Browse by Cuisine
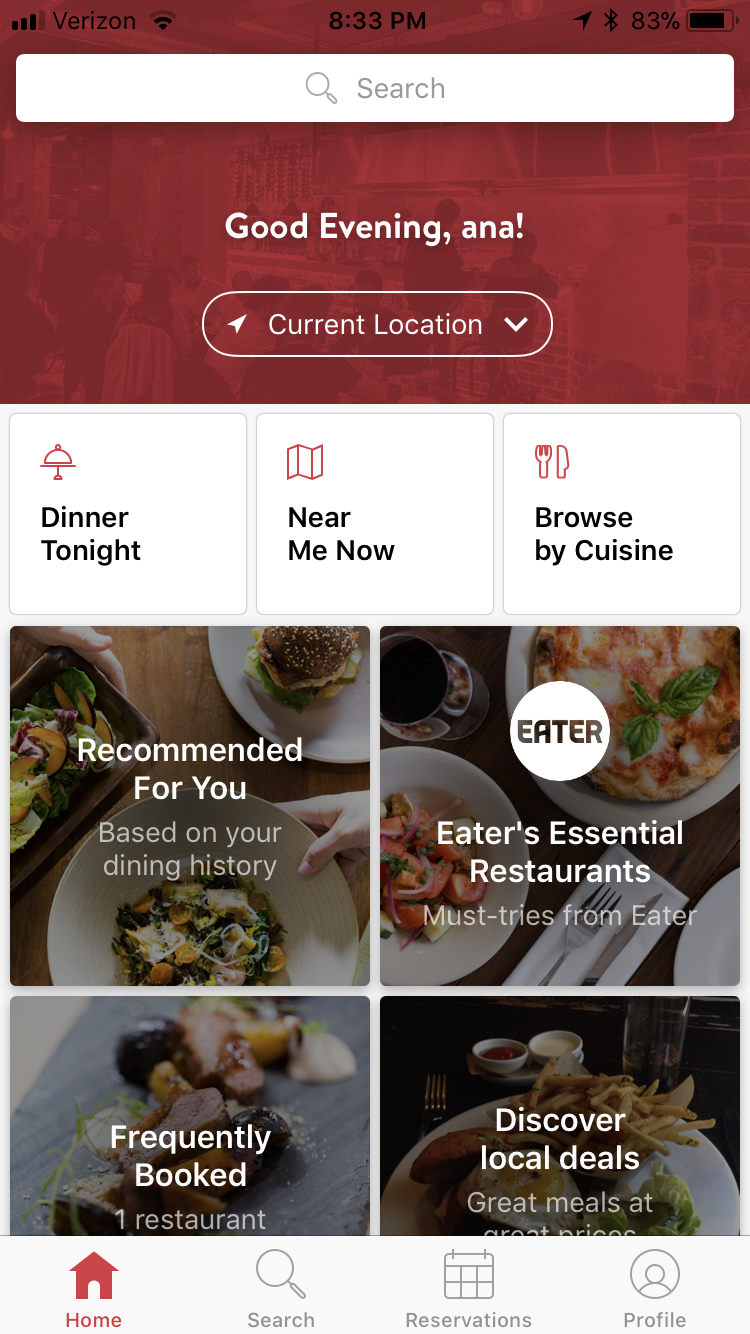 pyautogui.click(x=621, y=513)
